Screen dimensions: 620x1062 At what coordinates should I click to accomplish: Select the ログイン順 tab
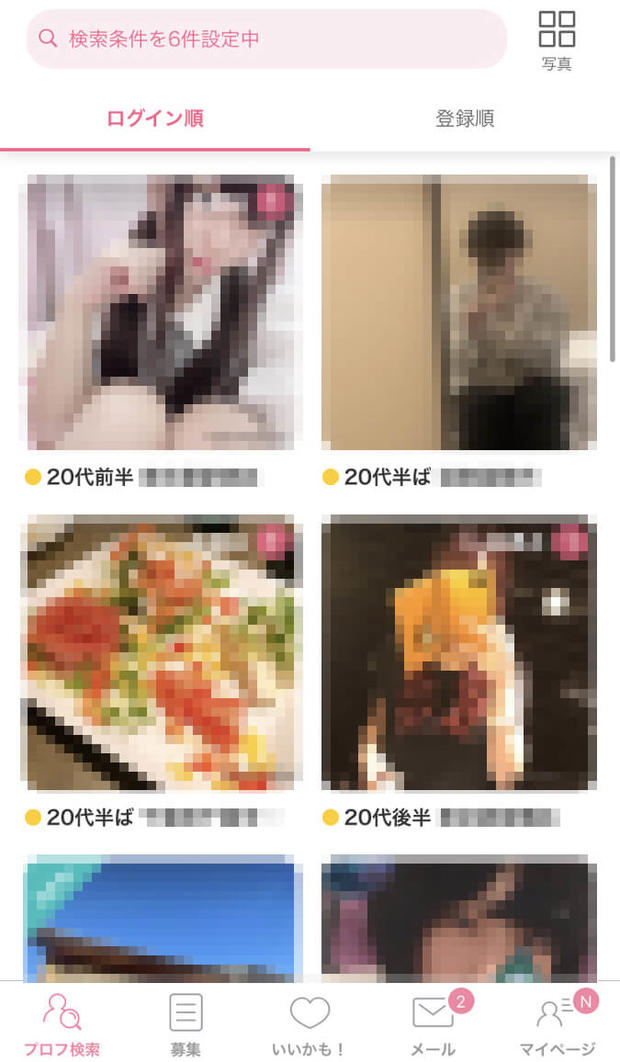point(155,118)
